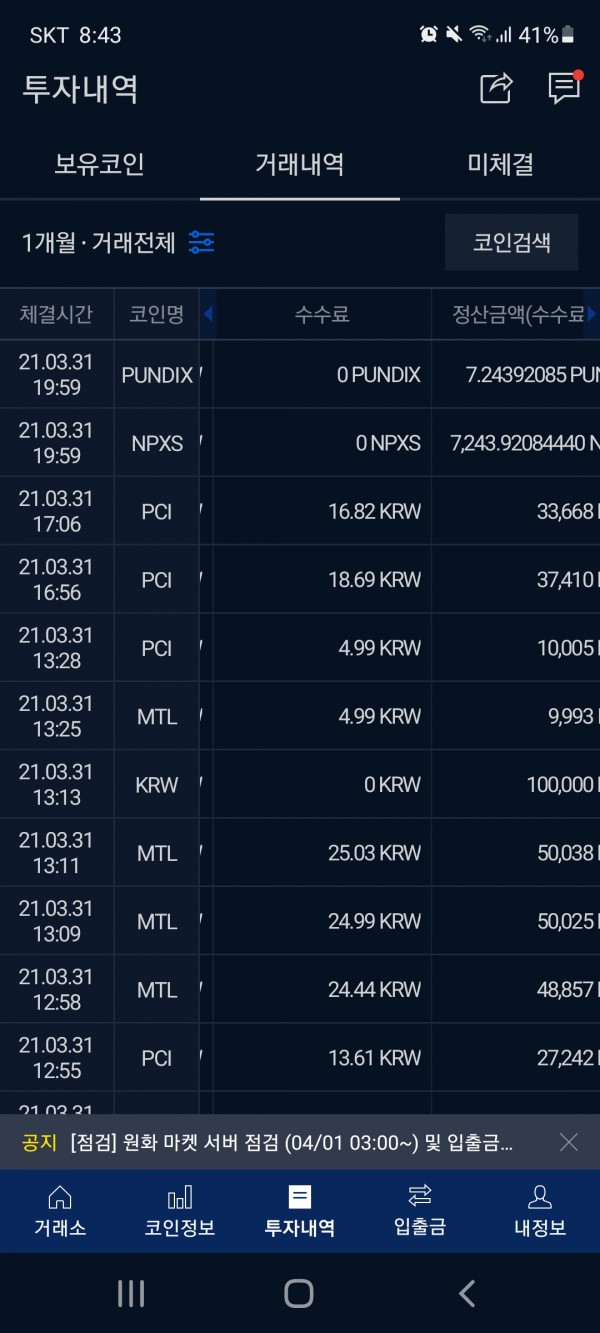Viewport: 600px width, 1333px height.
Task: Show more columns with right arrow
Action: click(591, 315)
